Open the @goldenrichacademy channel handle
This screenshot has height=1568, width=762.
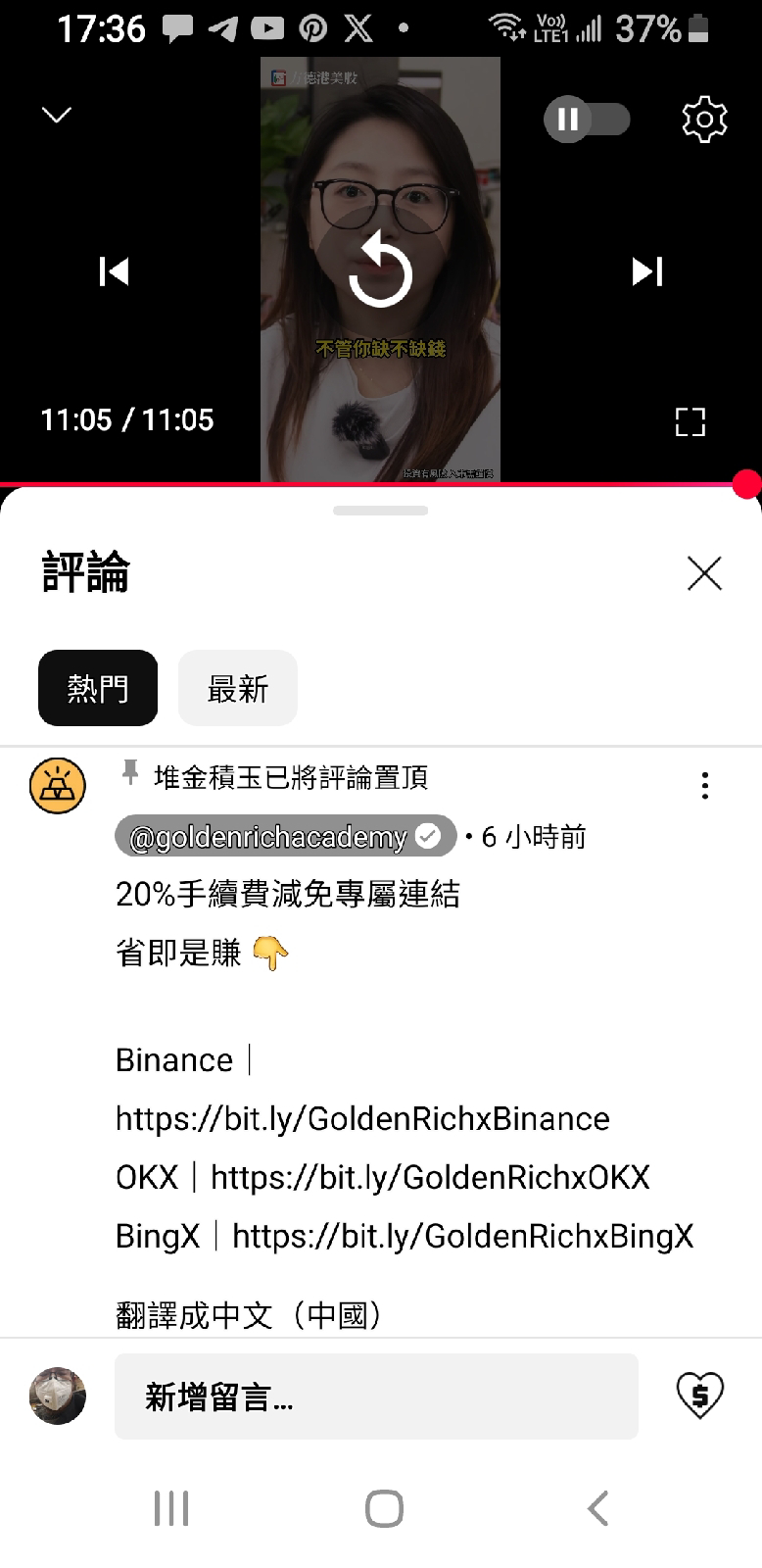(x=285, y=837)
